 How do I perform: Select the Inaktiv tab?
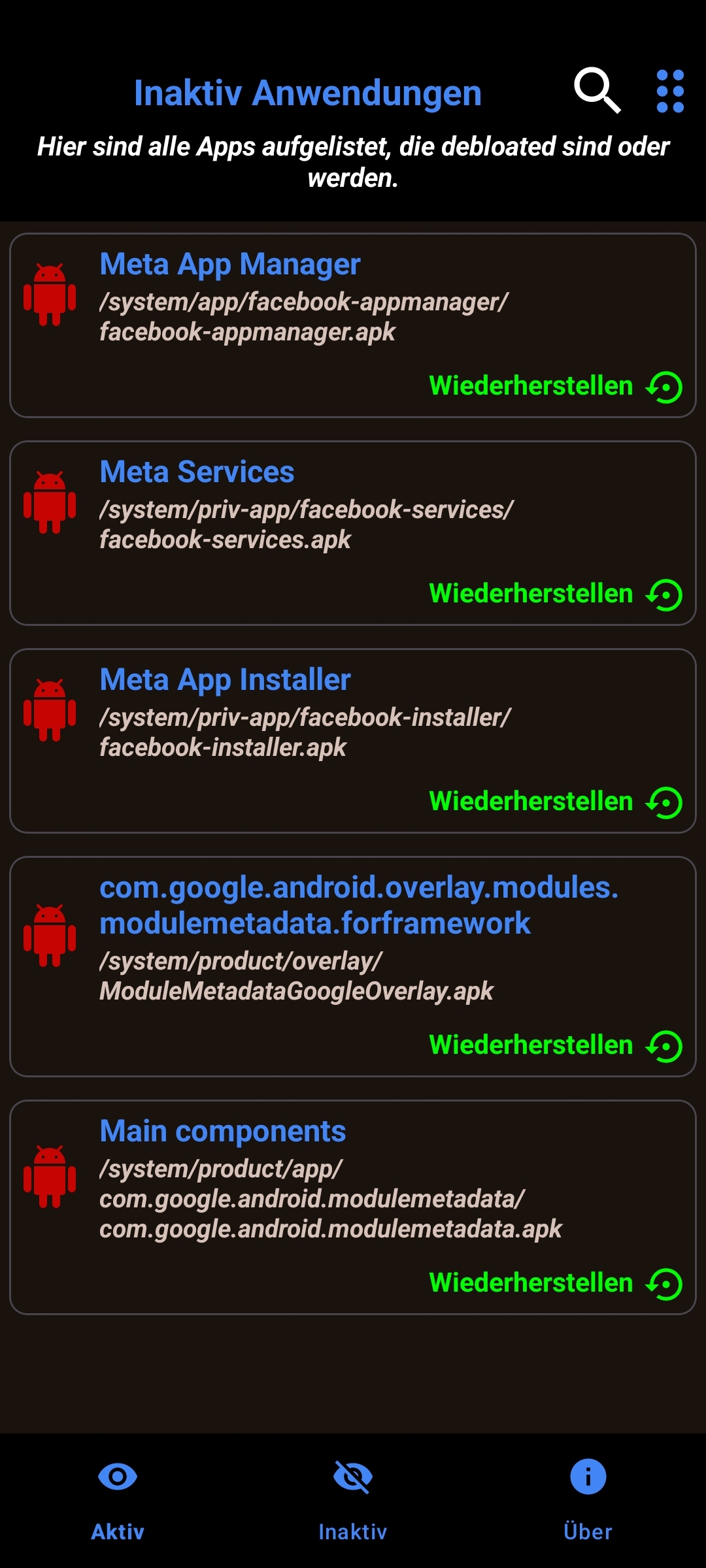(353, 1497)
